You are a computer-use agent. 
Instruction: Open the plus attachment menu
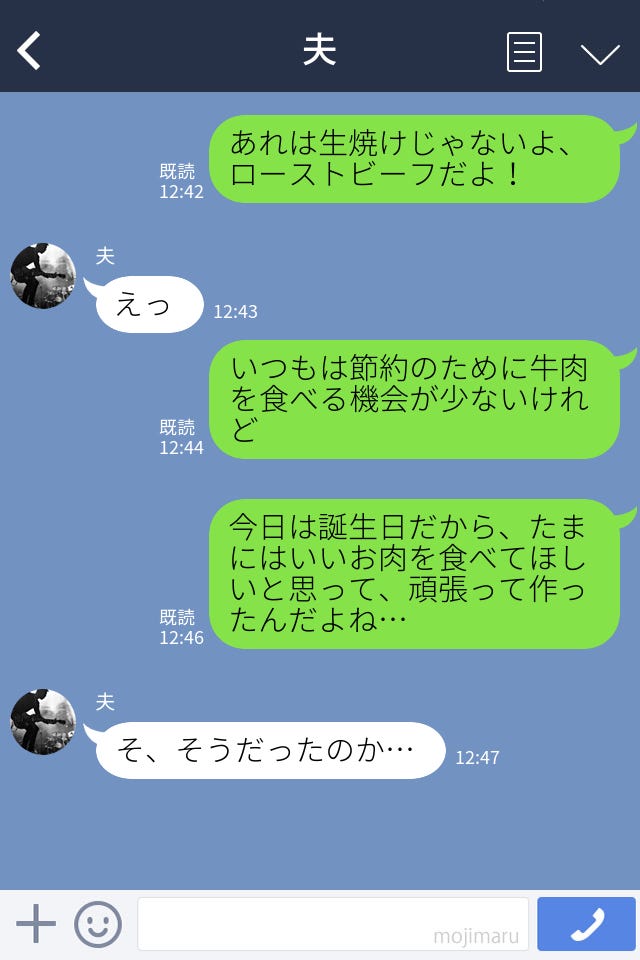[36, 923]
